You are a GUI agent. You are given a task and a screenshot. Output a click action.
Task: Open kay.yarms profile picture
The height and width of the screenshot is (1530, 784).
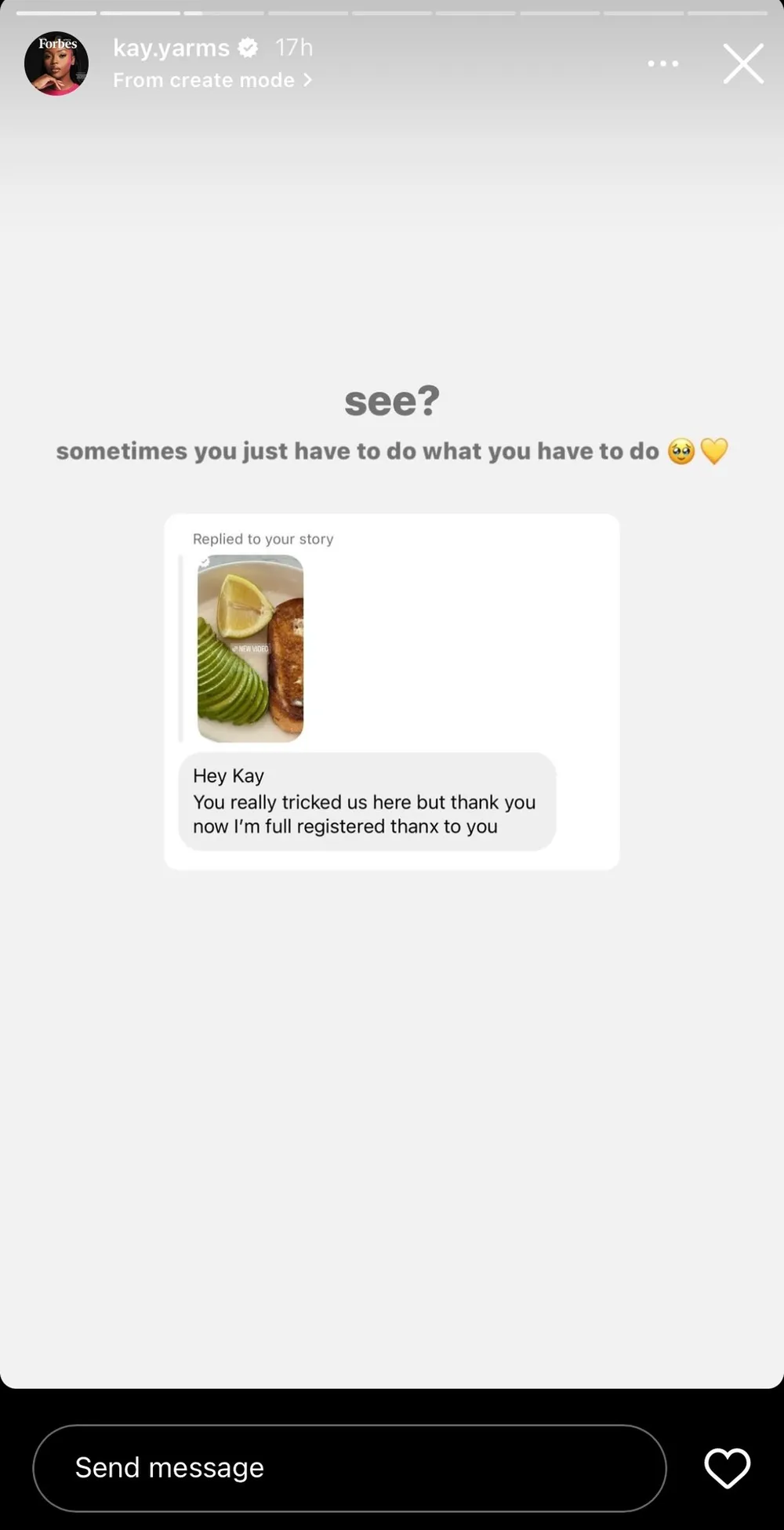(56, 64)
